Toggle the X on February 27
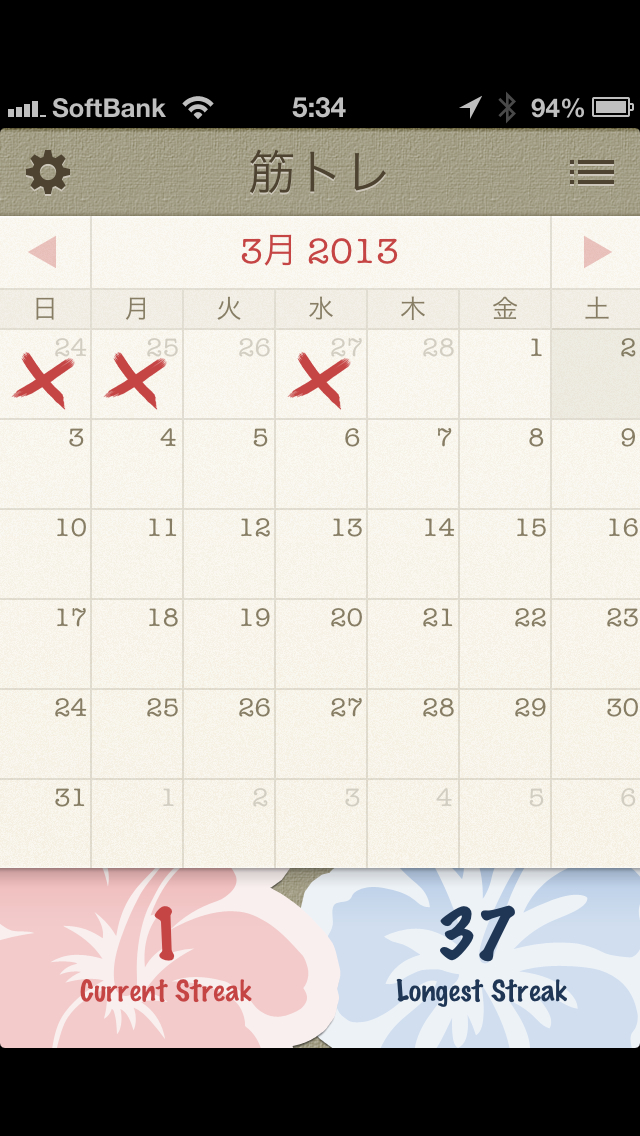Screen dimensions: 640x1136 pyautogui.click(x=320, y=374)
